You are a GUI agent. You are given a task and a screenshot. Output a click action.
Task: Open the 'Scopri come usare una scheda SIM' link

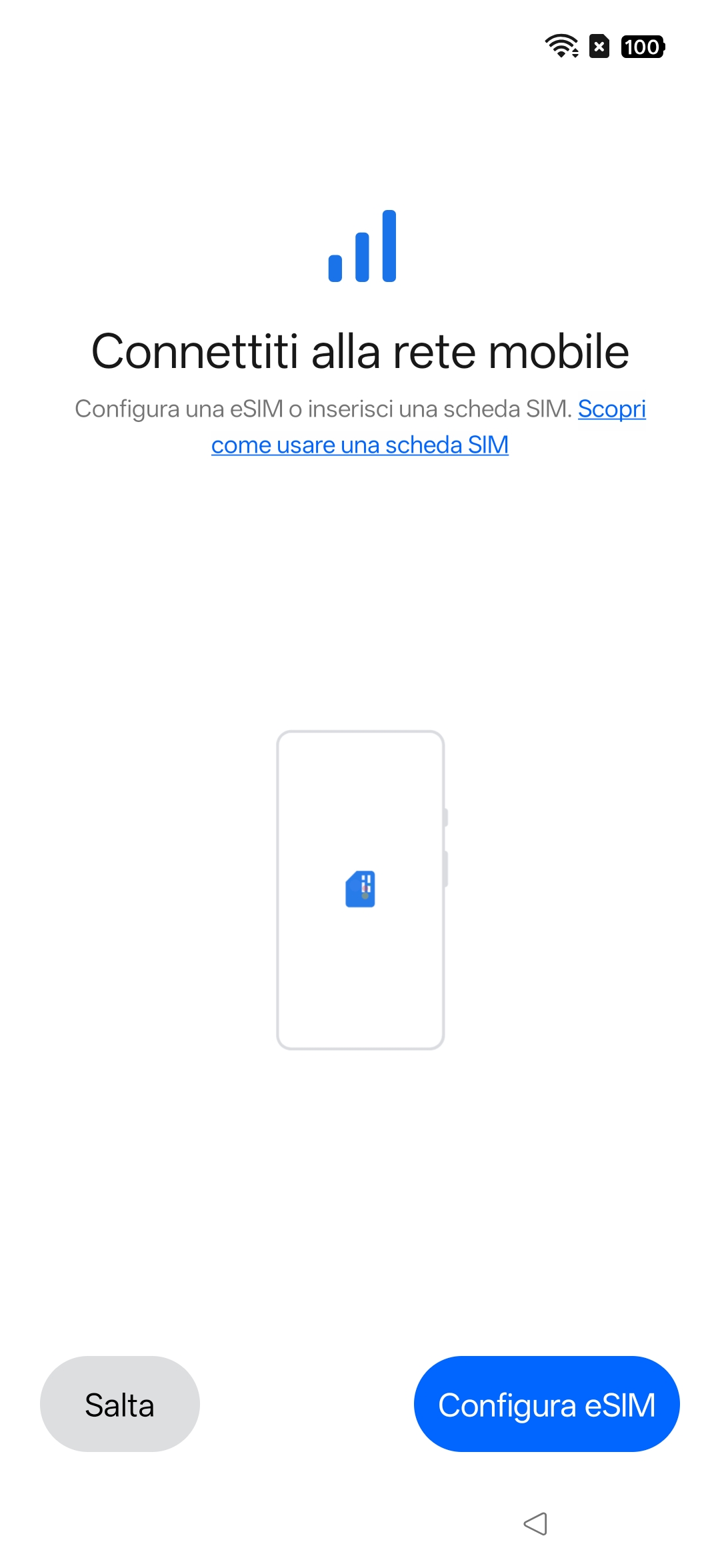(x=360, y=445)
